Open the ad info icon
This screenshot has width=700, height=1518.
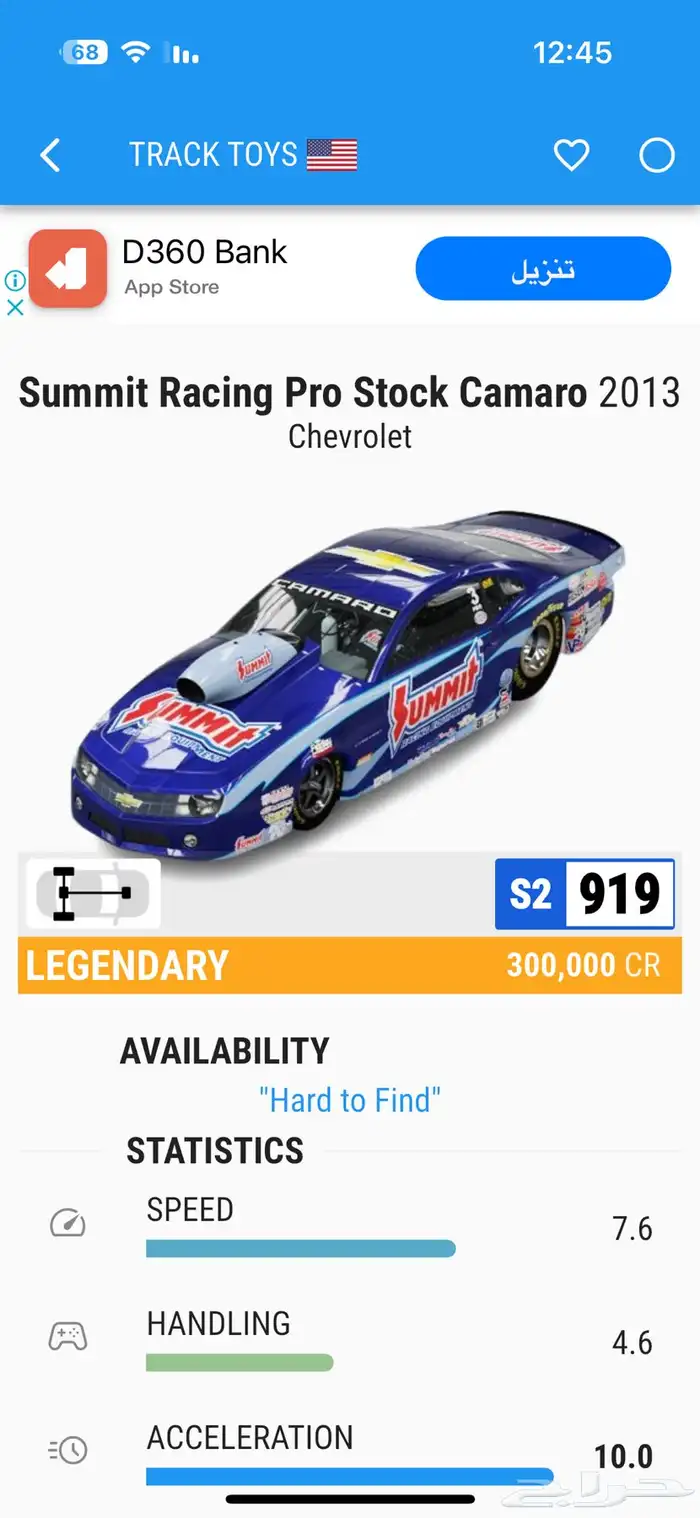coord(15,281)
